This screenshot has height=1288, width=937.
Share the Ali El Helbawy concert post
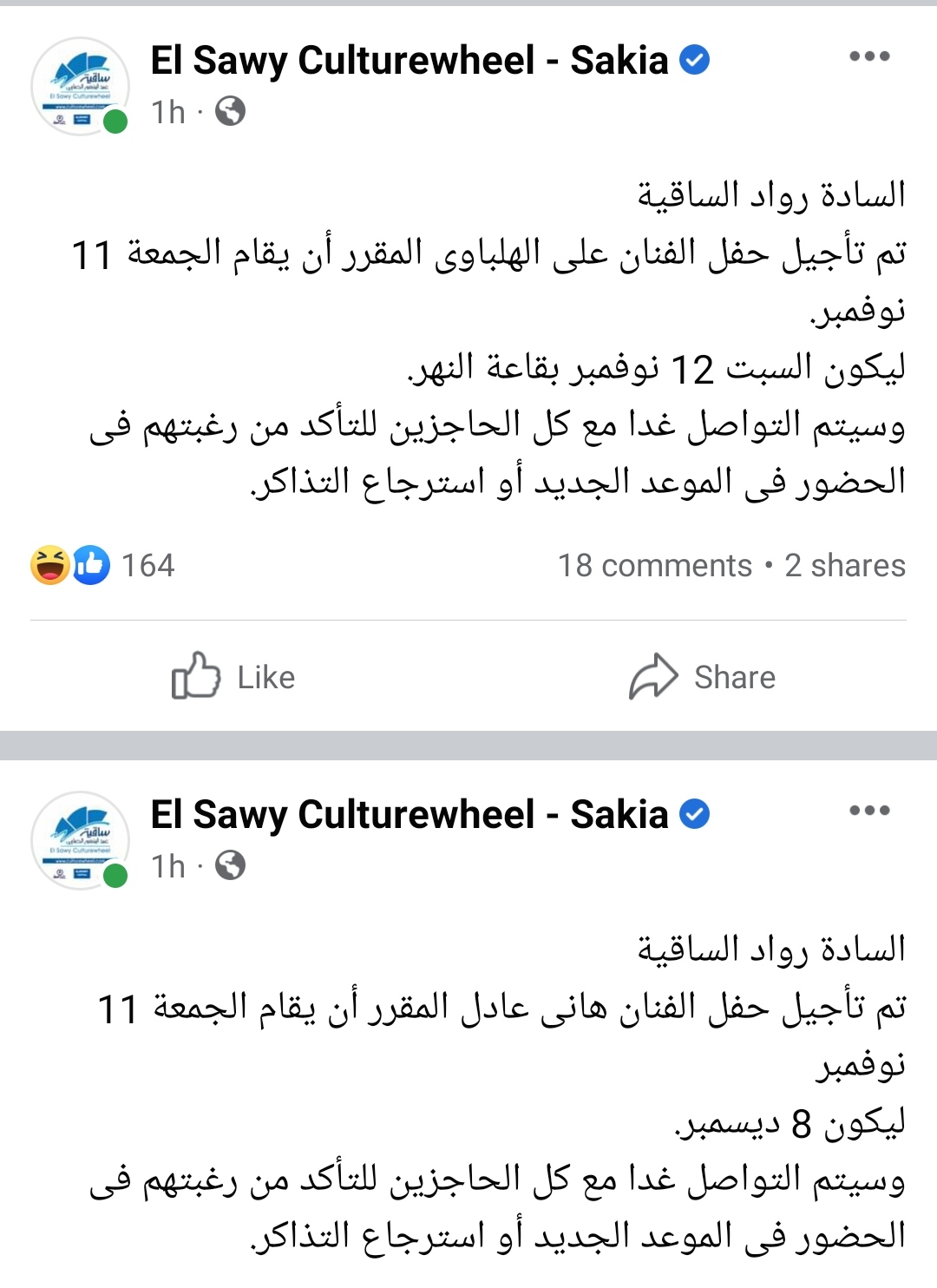(703, 677)
